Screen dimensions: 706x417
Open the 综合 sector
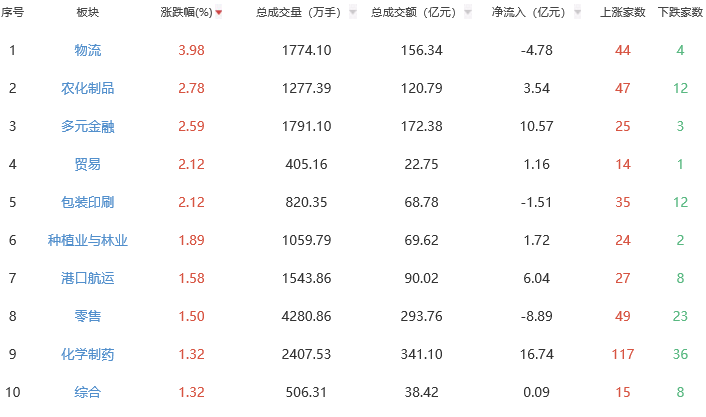pyautogui.click(x=88, y=392)
